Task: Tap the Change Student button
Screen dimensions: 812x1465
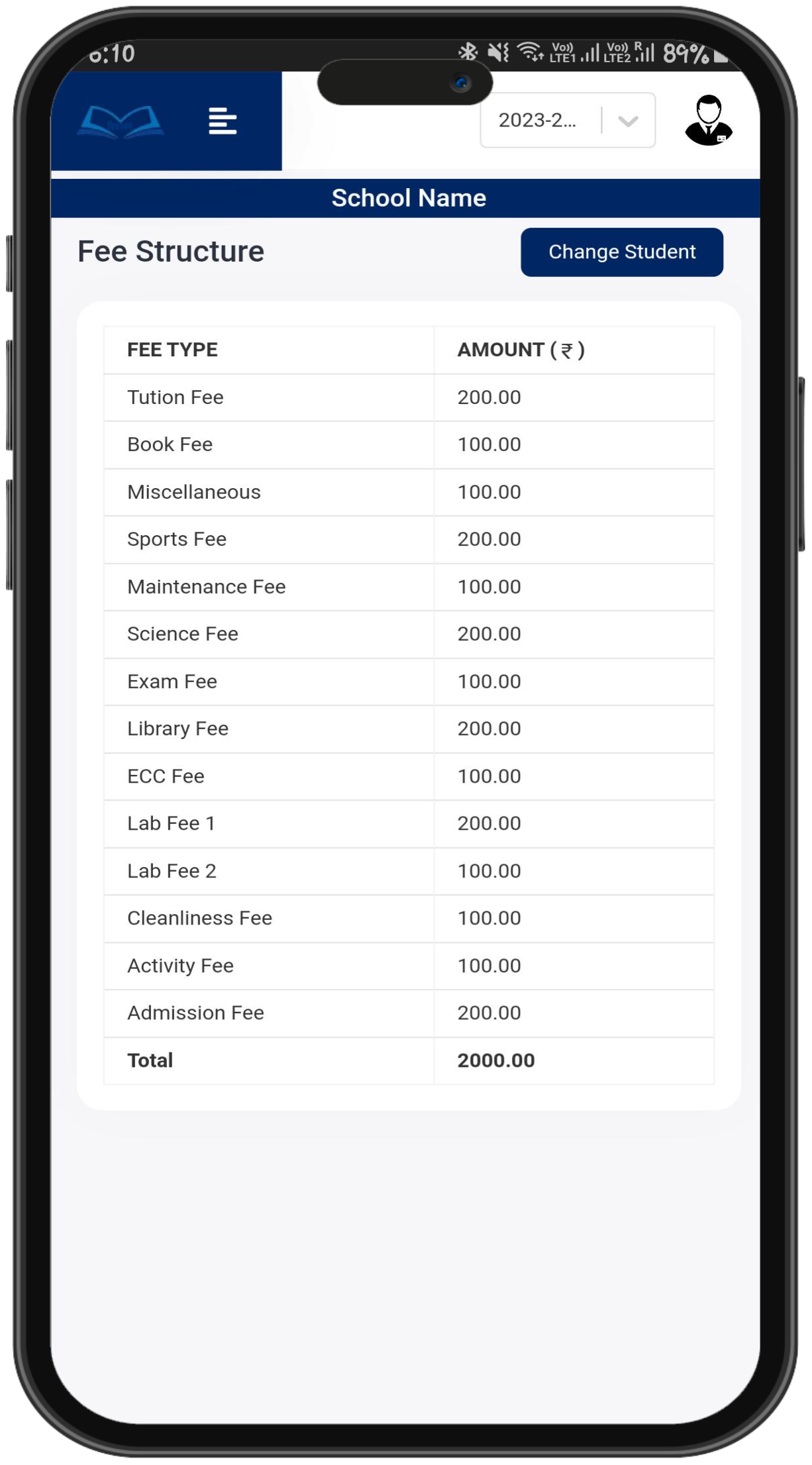Action: 621,252
